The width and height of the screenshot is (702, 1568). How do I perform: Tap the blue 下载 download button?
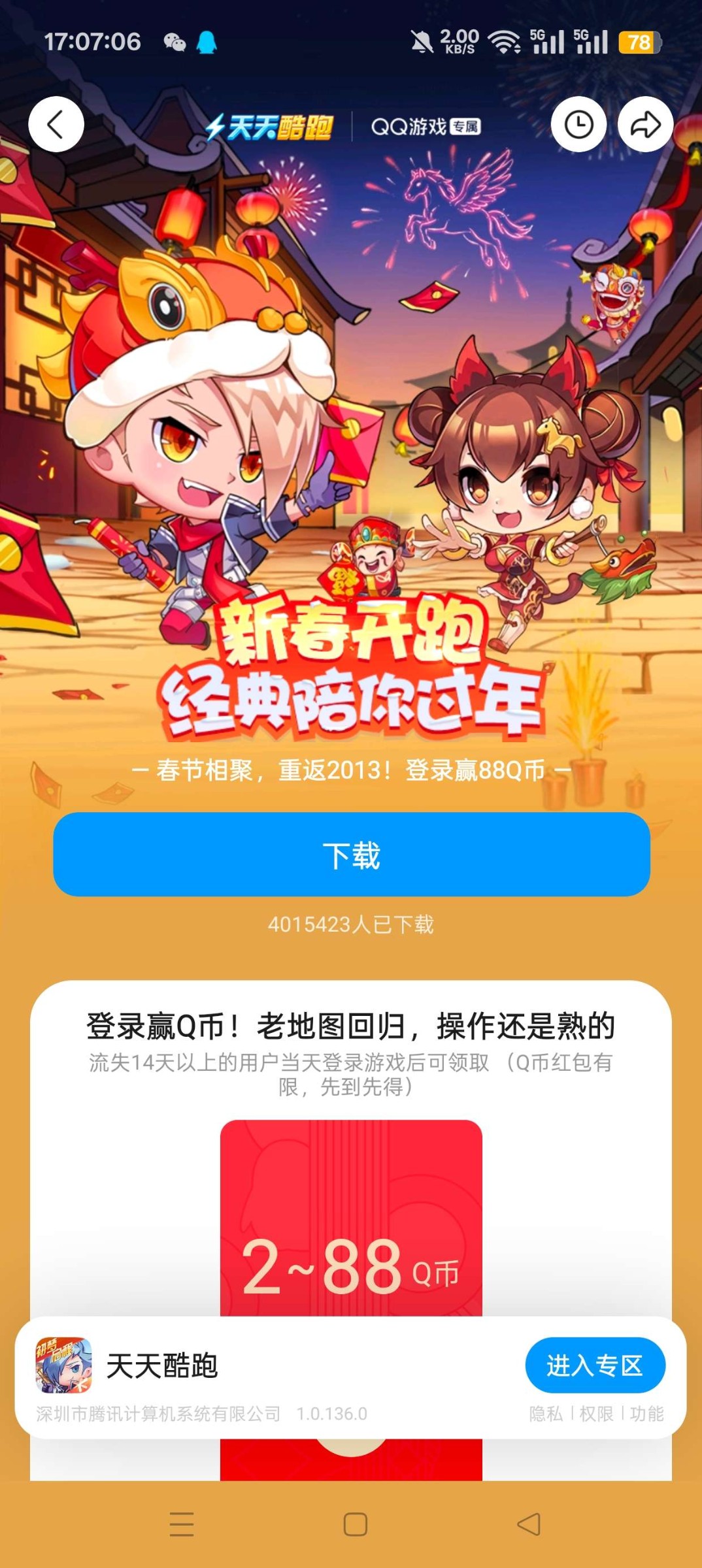pyautogui.click(x=352, y=855)
